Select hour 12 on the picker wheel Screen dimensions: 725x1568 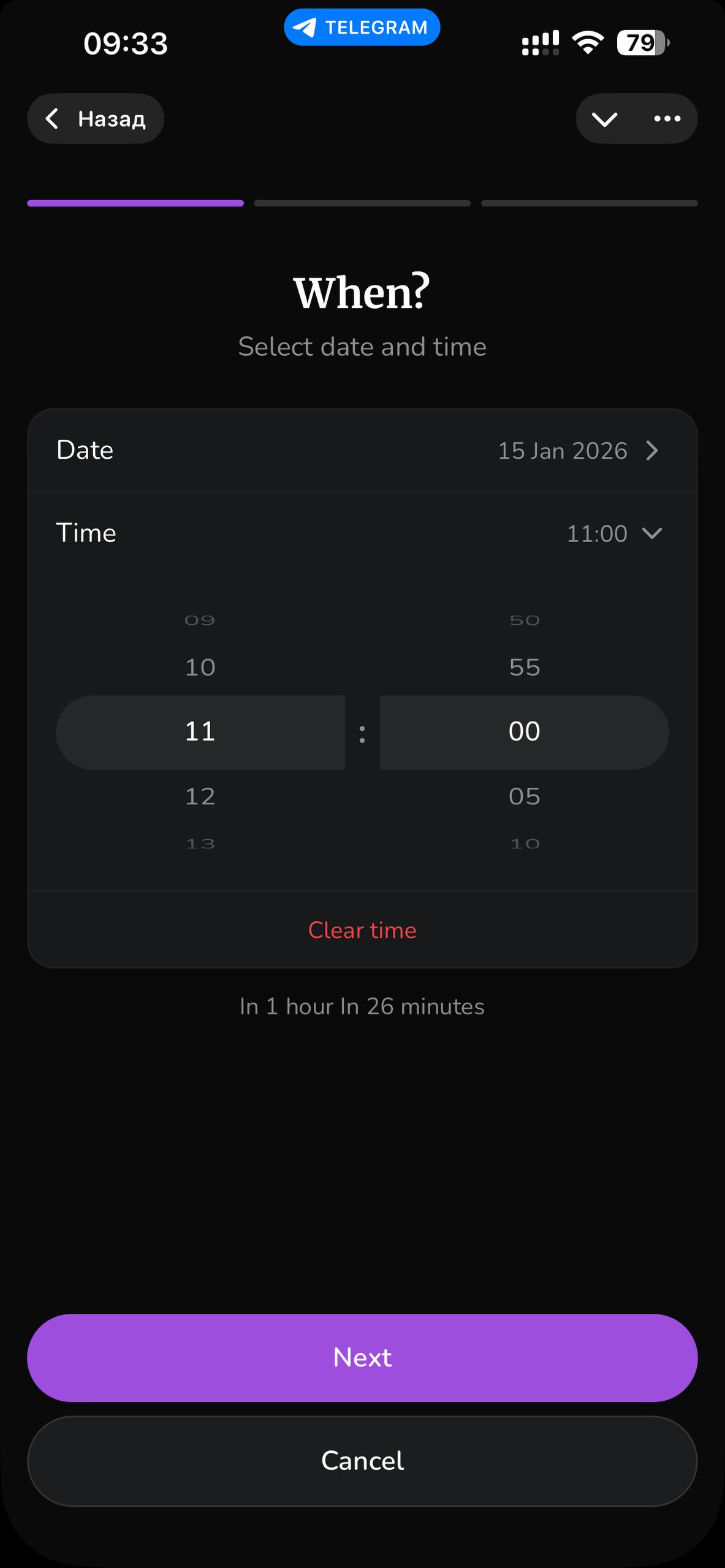199,796
